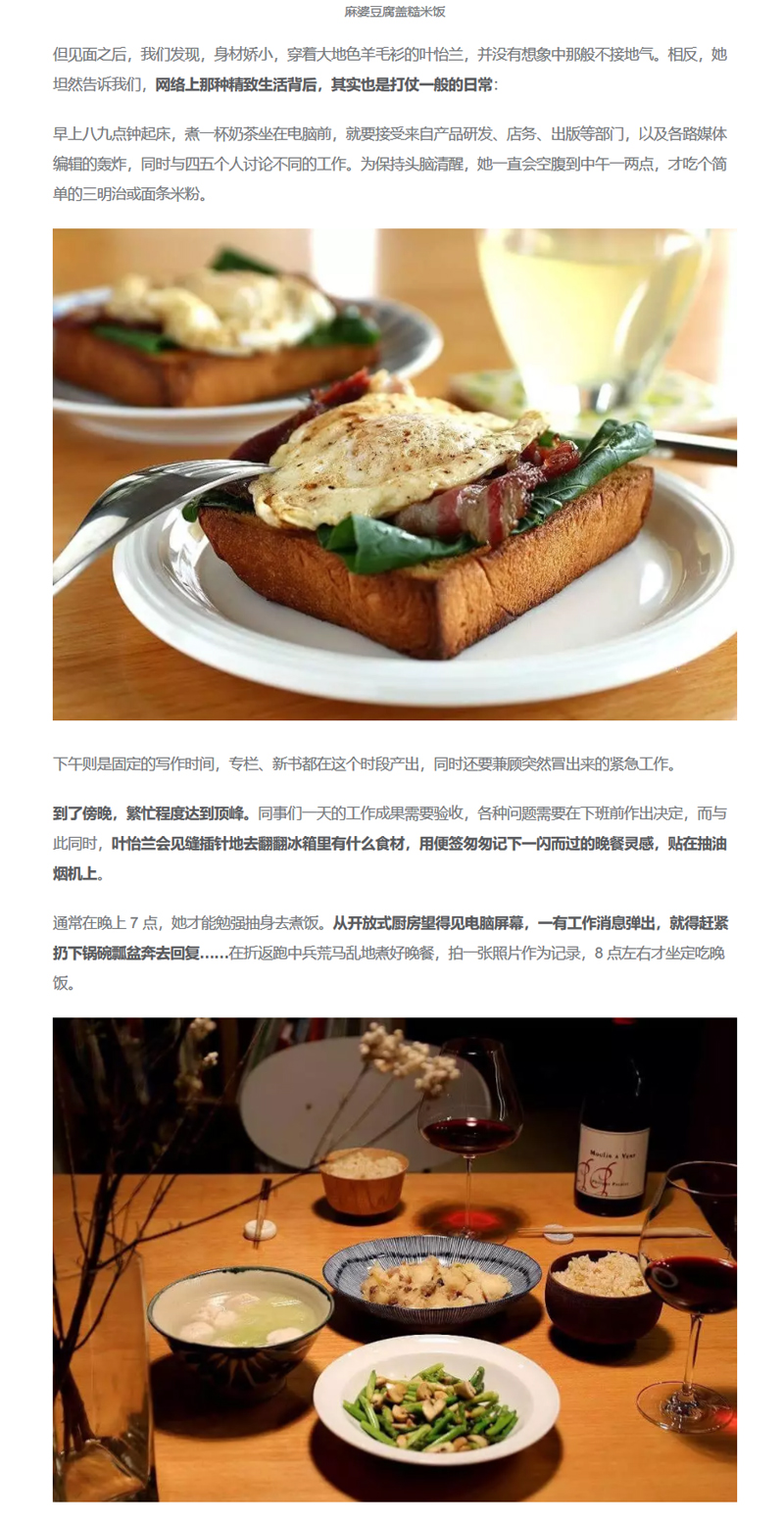Image resolution: width=784 pixels, height=1522 pixels.
Task: Open the egg toast photo in full view
Action: pos(394,474)
